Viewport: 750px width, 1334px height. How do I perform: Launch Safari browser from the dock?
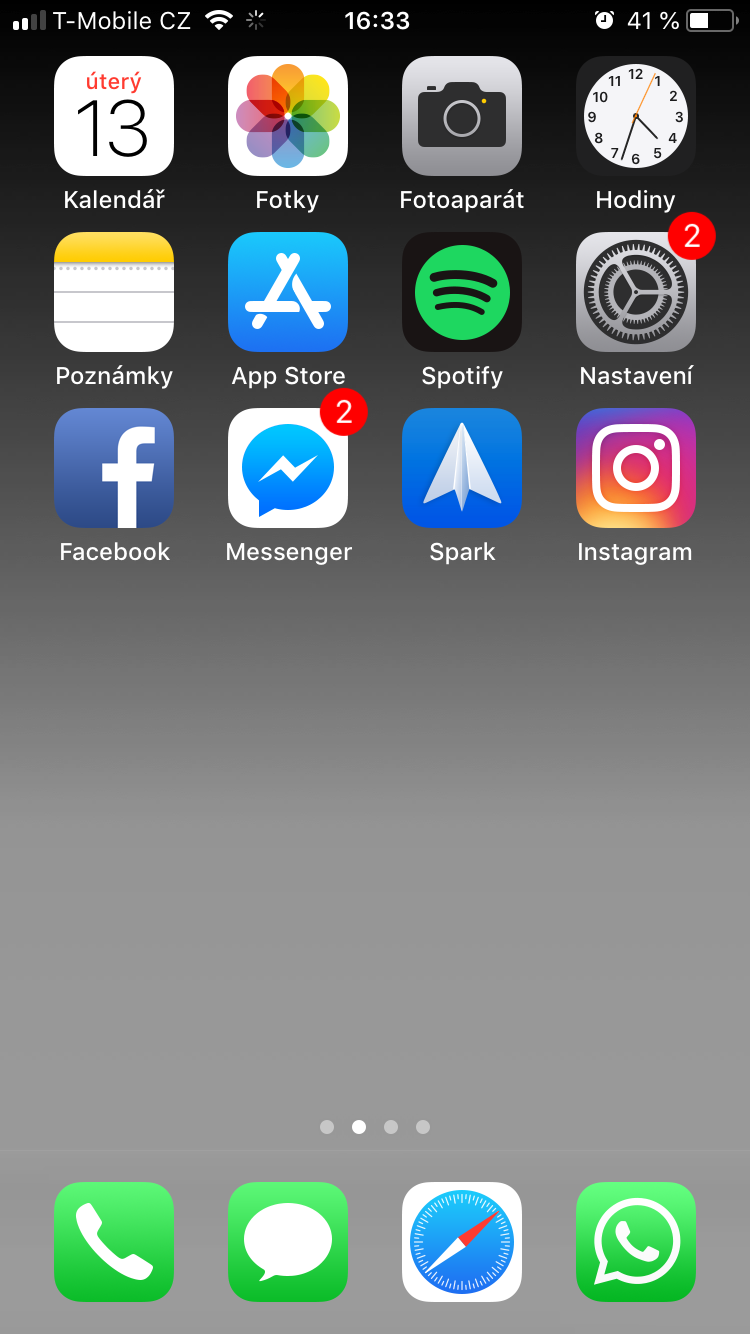point(462,1242)
